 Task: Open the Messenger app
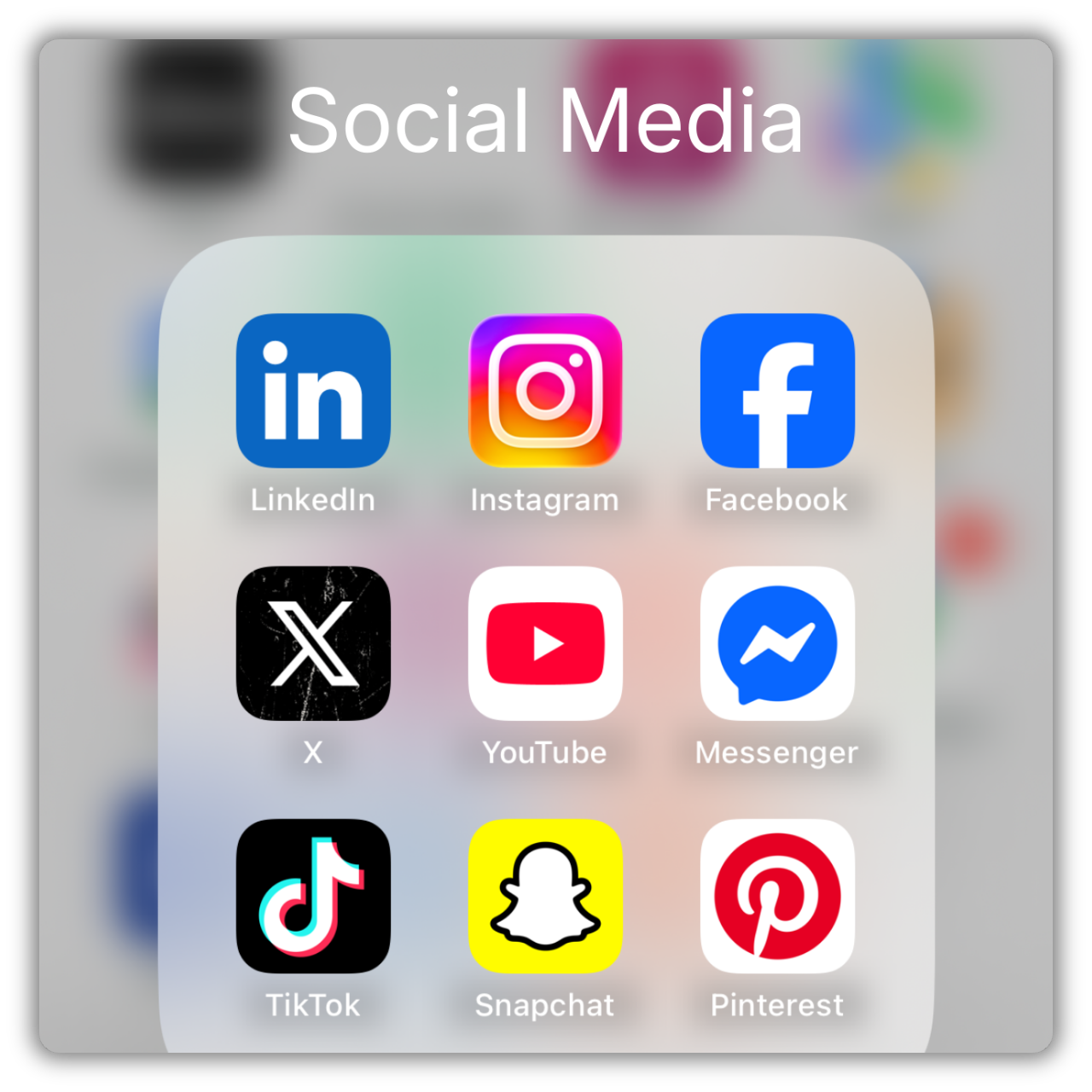(777, 643)
